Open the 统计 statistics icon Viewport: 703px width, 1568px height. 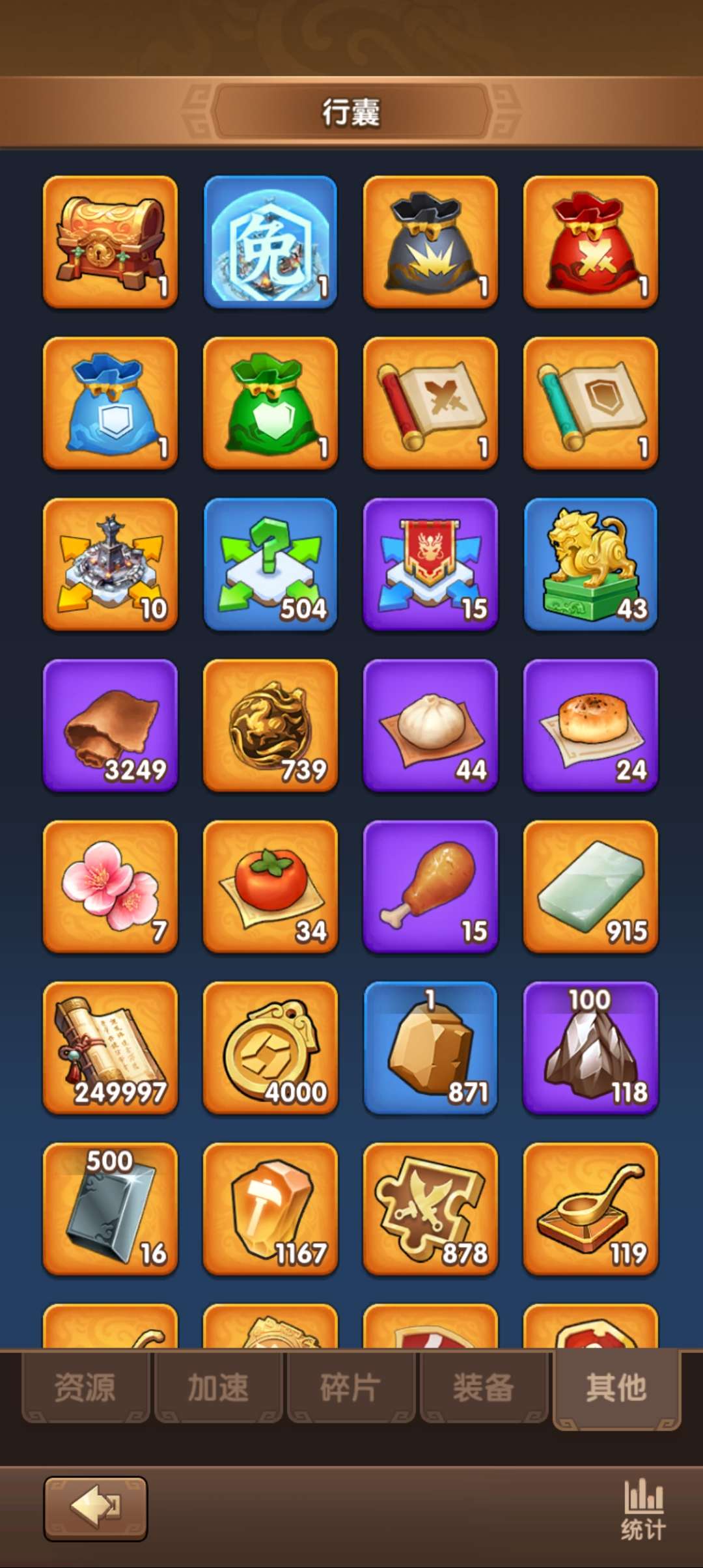coord(643,1511)
